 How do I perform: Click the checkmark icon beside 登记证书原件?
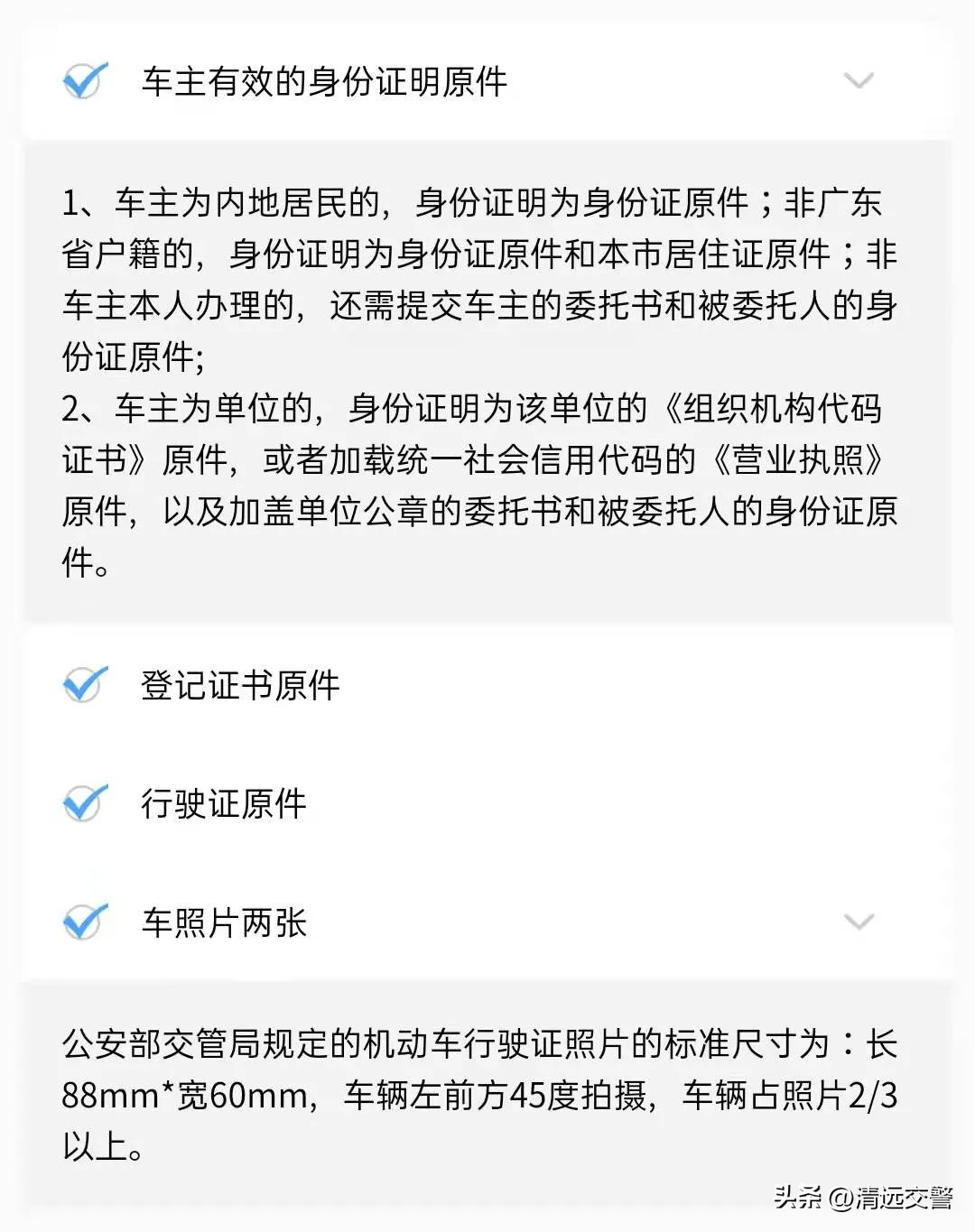pos(83,683)
